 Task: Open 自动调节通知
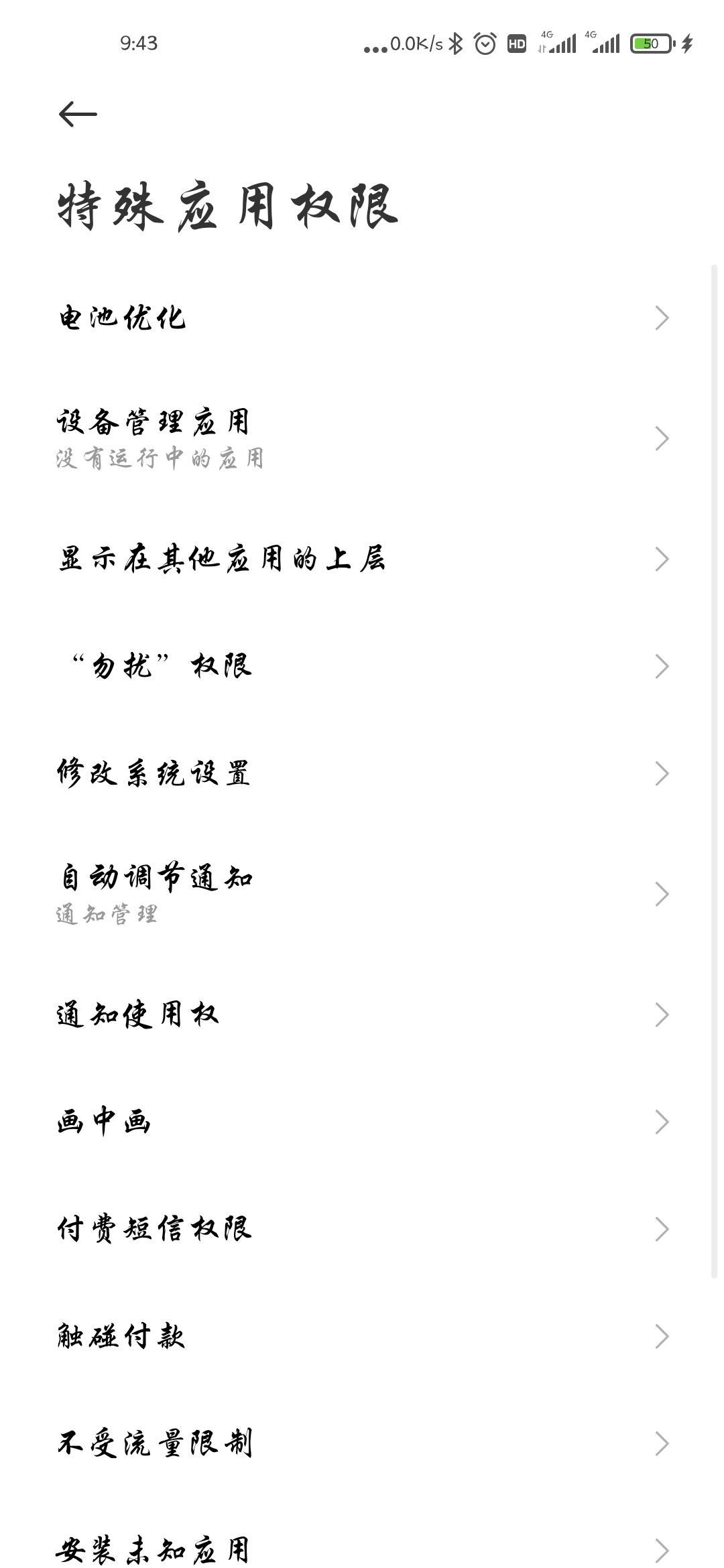(x=362, y=894)
